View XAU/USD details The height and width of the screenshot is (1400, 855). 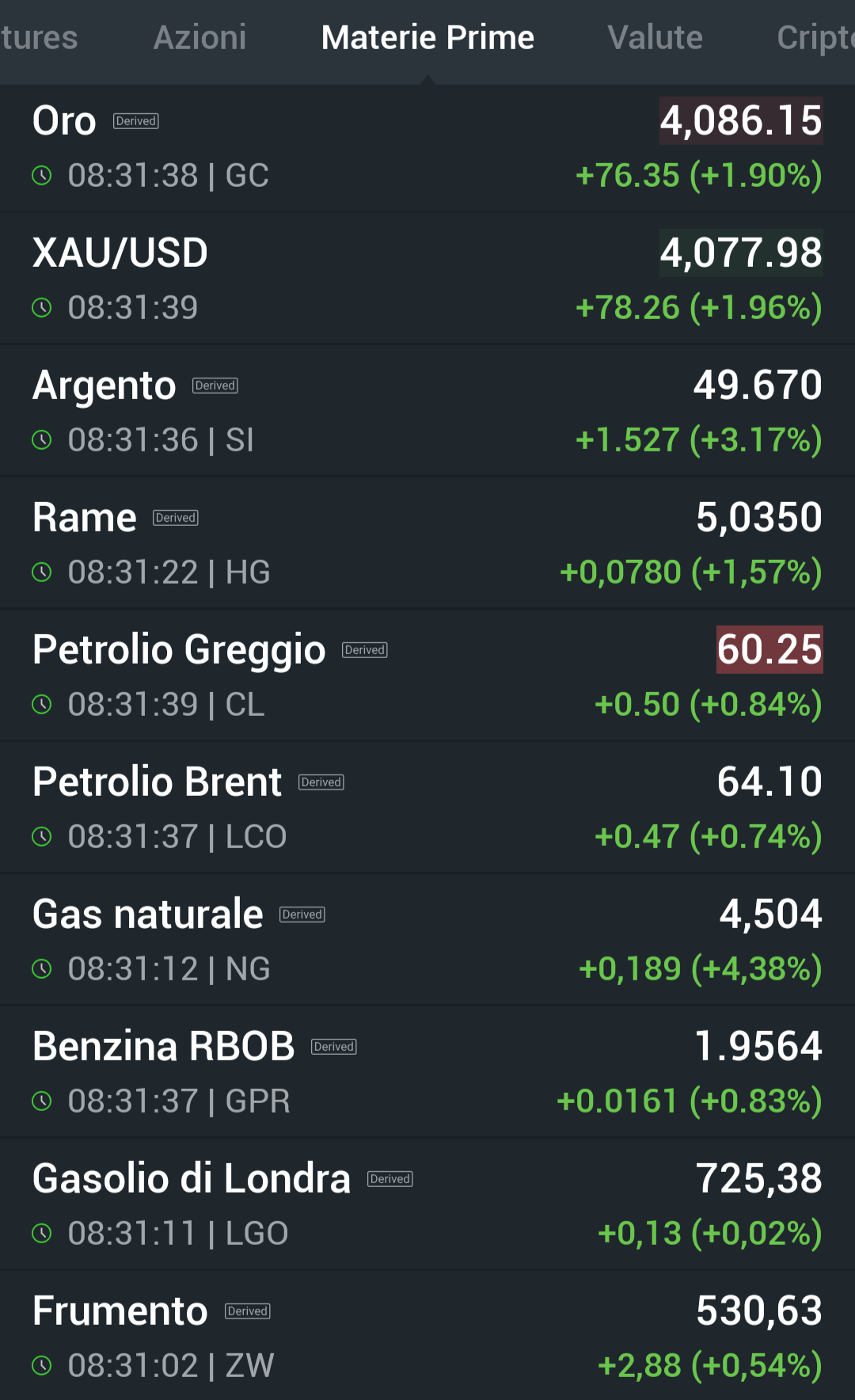(x=427, y=279)
